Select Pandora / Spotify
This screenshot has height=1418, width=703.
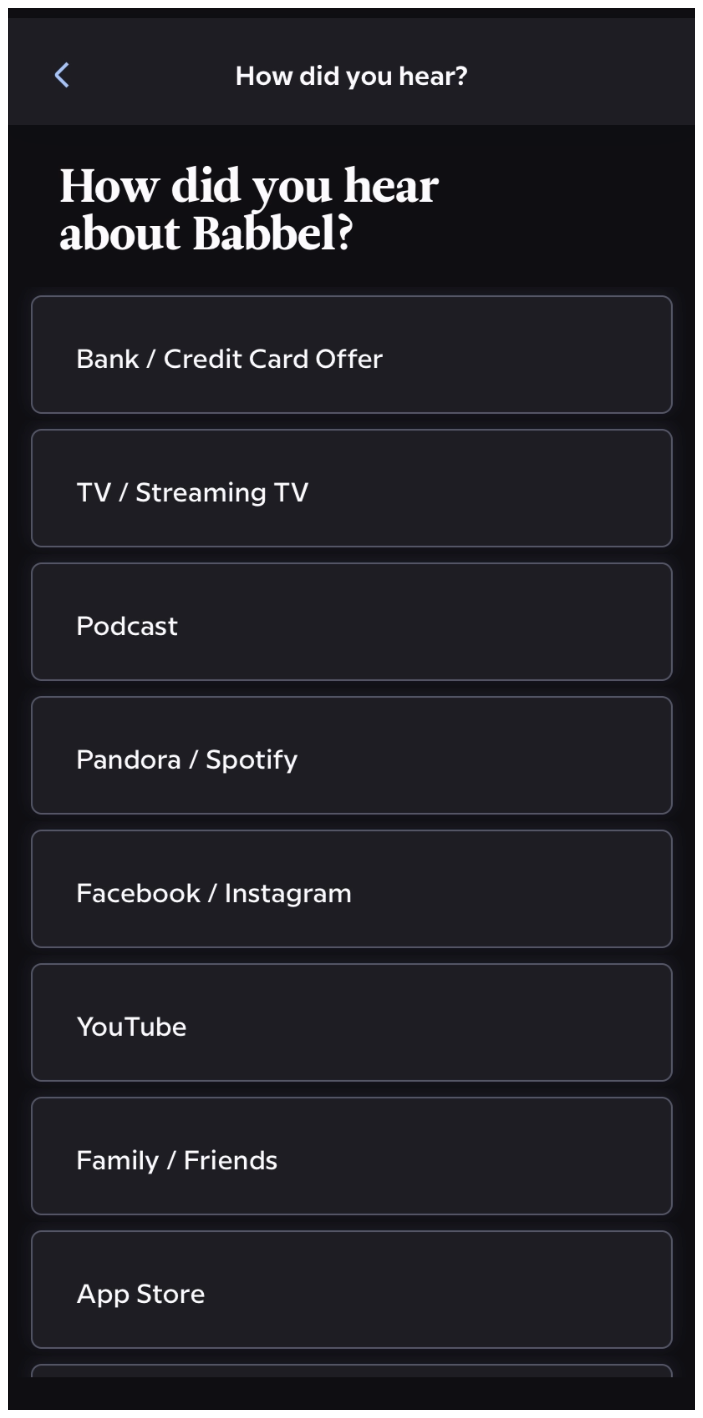point(351,756)
